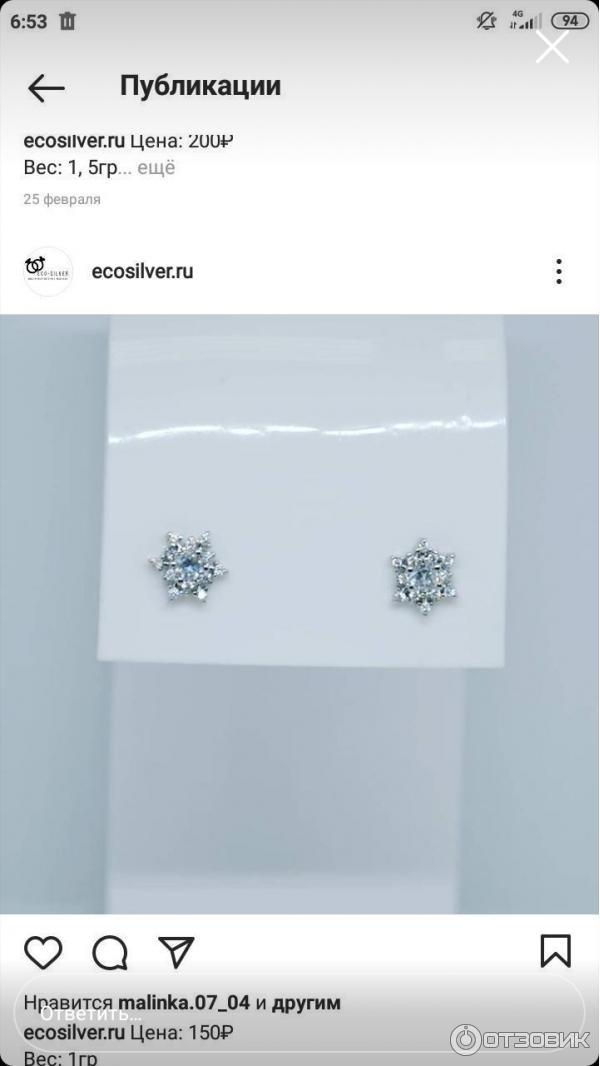Image resolution: width=600 pixels, height=1066 pixels.
Task: Like the earrings post
Action: pyautogui.click(x=43, y=952)
